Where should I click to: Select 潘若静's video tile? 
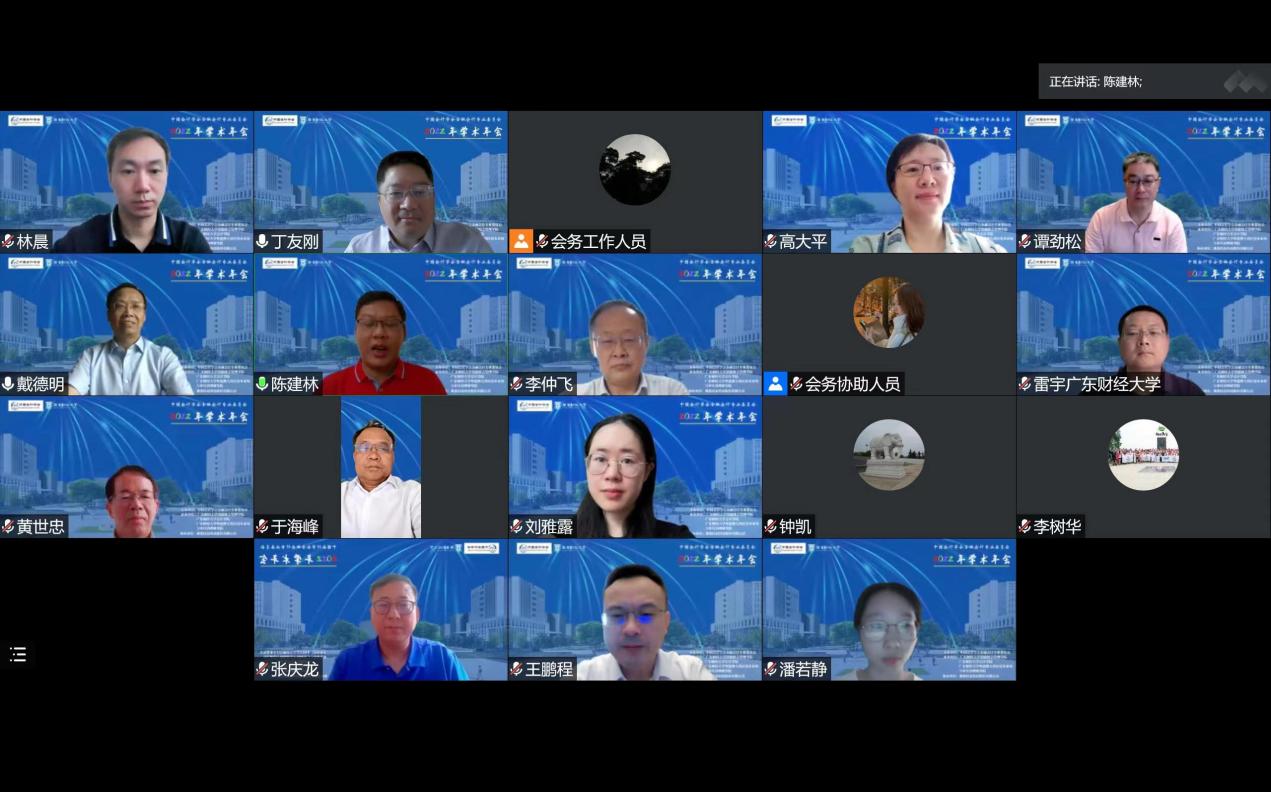889,610
